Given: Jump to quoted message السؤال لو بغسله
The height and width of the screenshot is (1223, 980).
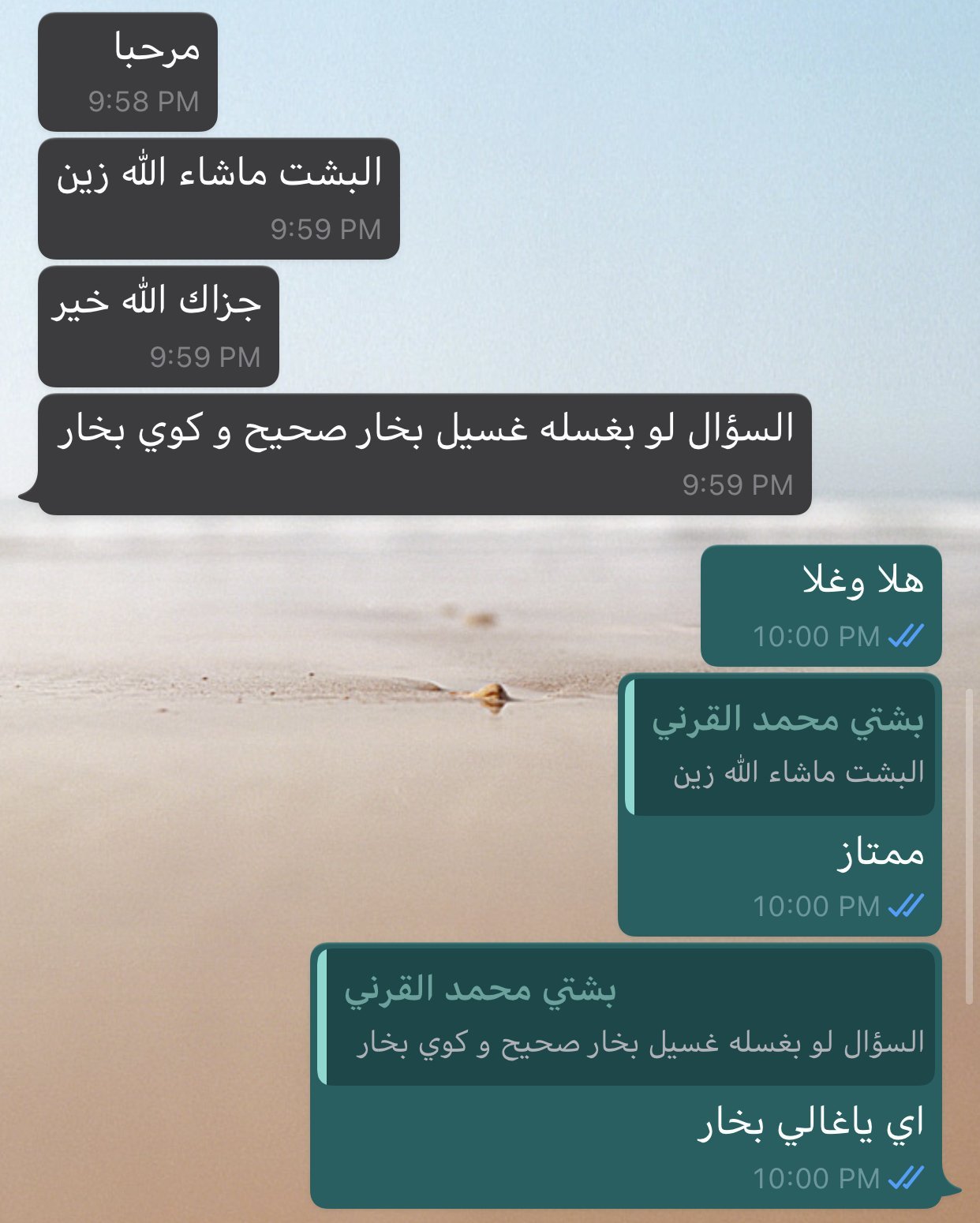Looking at the screenshot, I should tap(627, 1016).
